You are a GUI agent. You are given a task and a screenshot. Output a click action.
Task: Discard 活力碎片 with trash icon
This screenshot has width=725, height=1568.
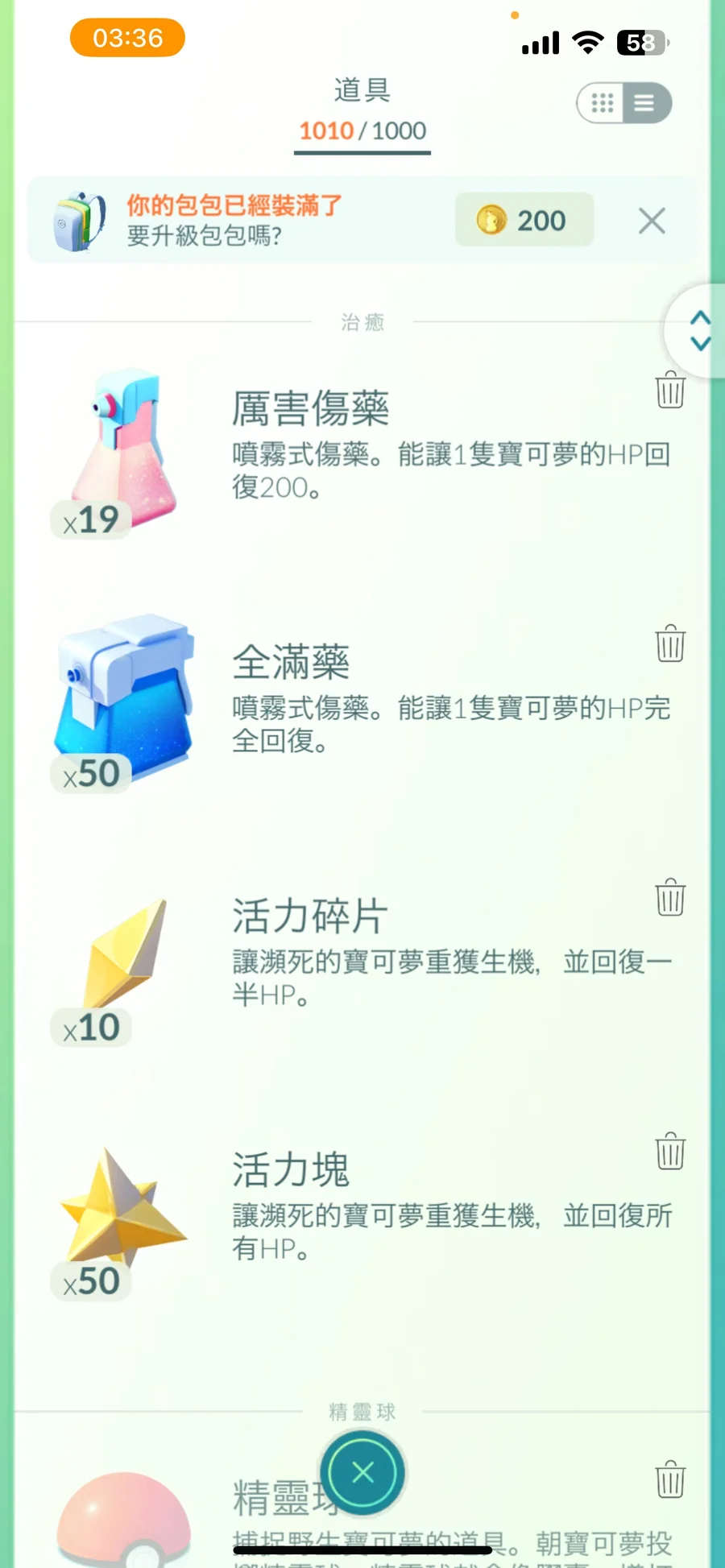tap(670, 898)
